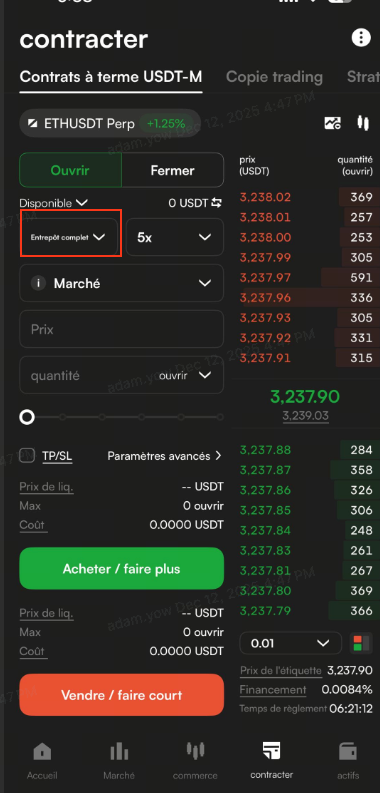Go to the Accueil tab
Screen dimensions: 380x793
pyautogui.click(x=42, y=760)
